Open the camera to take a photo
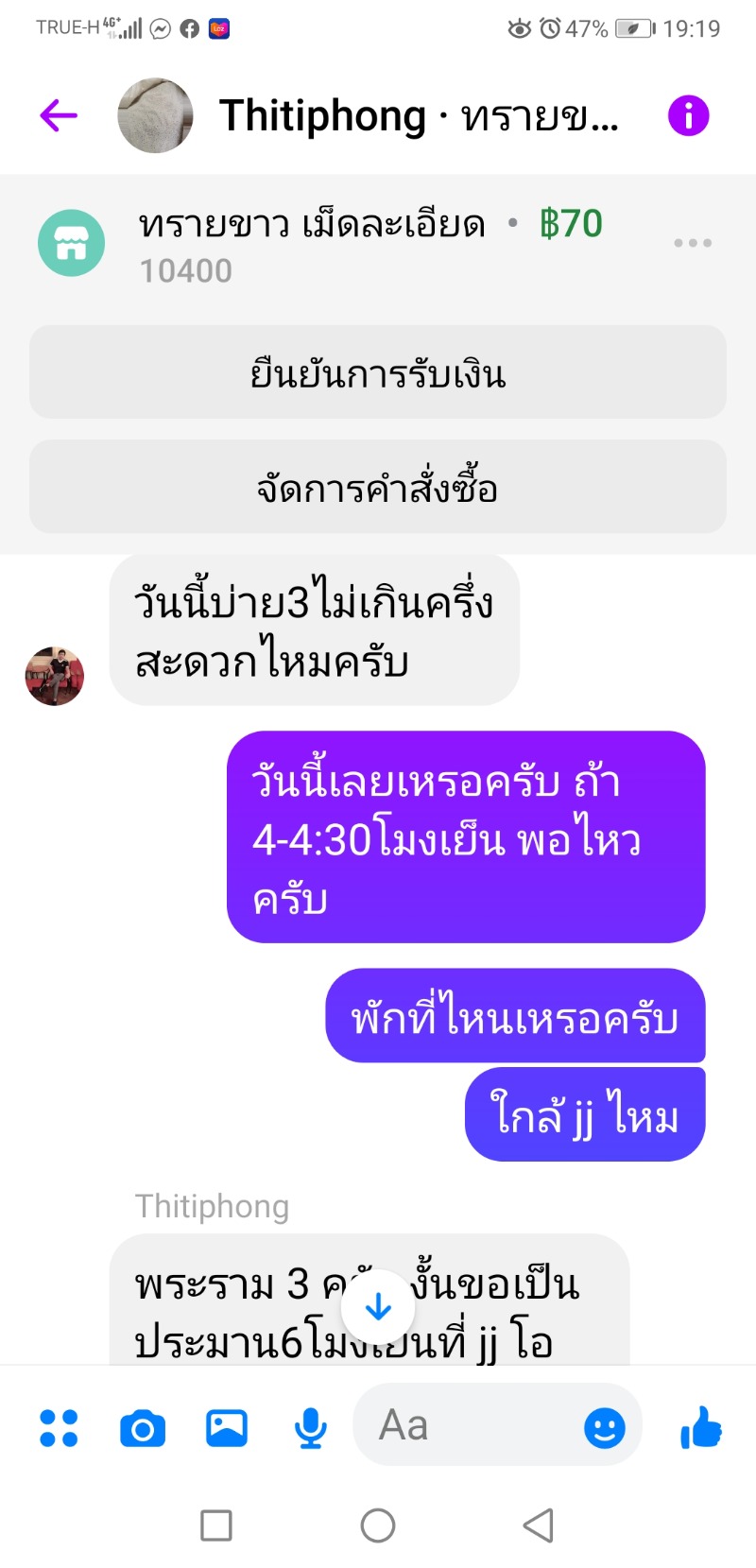 [143, 1428]
